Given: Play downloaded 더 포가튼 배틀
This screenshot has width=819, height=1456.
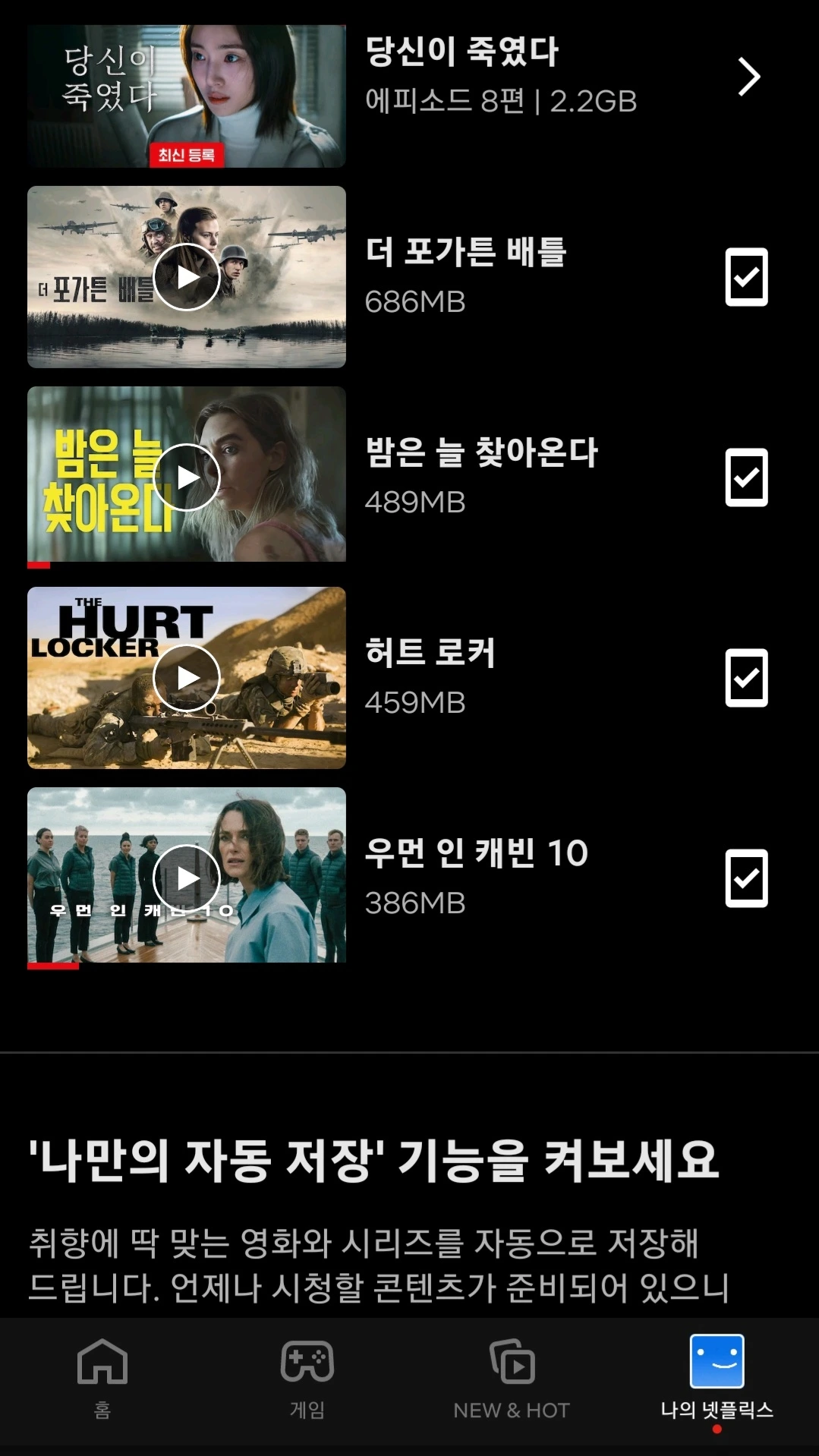Looking at the screenshot, I should 187,277.
